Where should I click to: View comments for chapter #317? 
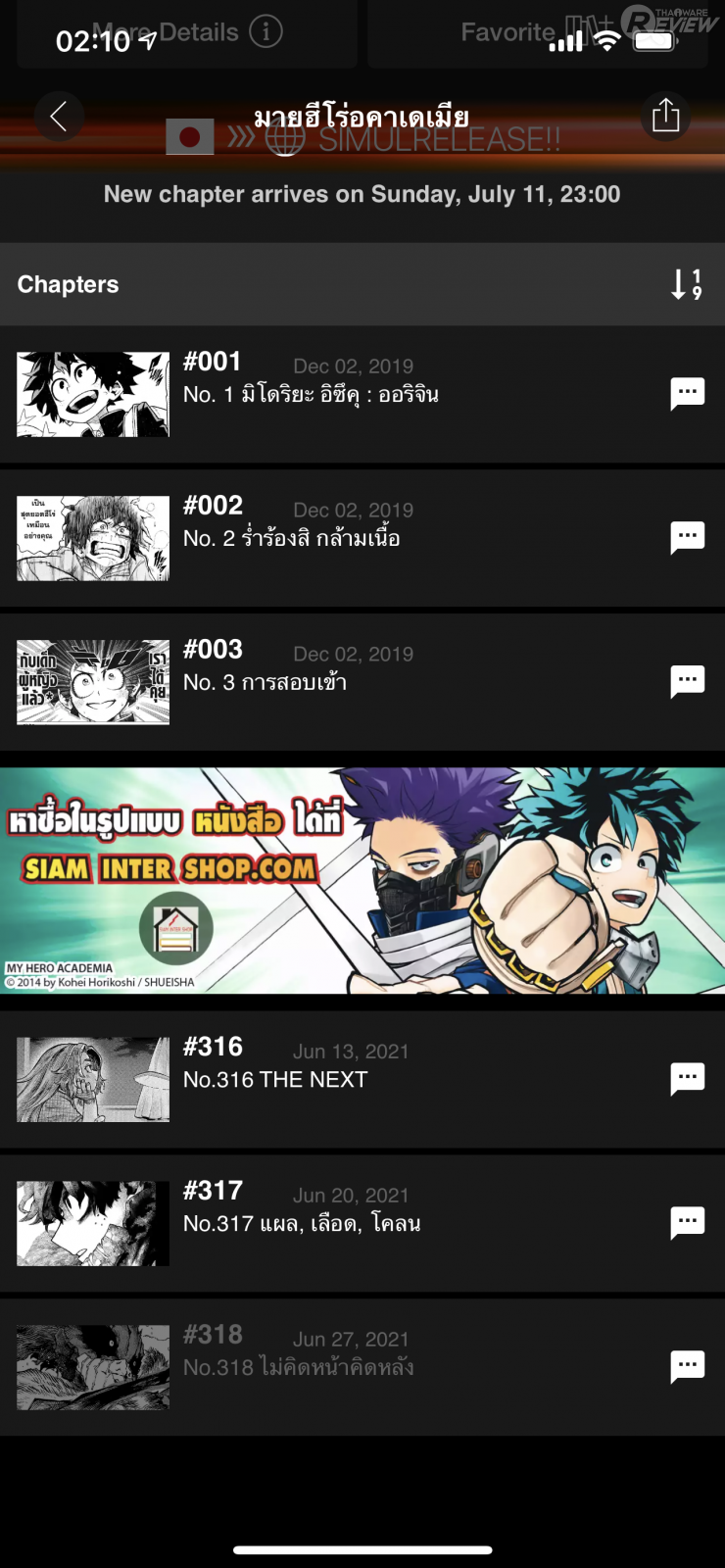tap(687, 1223)
